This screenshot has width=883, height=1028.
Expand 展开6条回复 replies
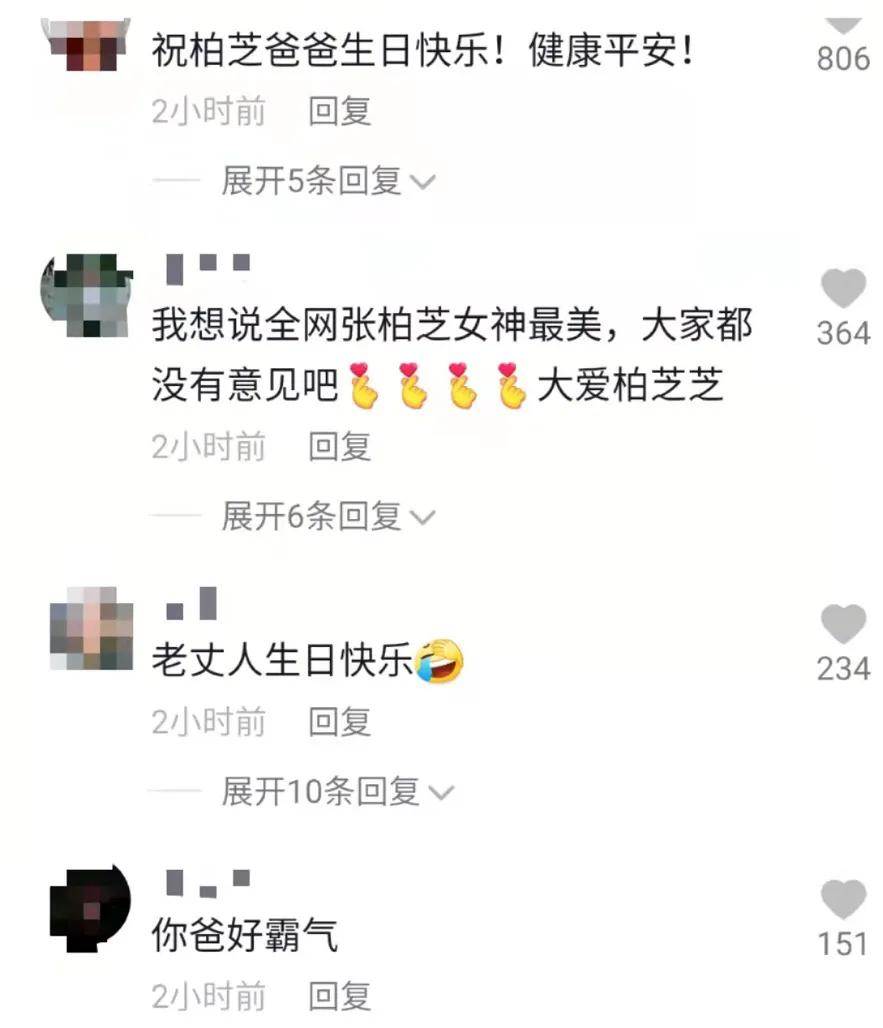click(327, 516)
